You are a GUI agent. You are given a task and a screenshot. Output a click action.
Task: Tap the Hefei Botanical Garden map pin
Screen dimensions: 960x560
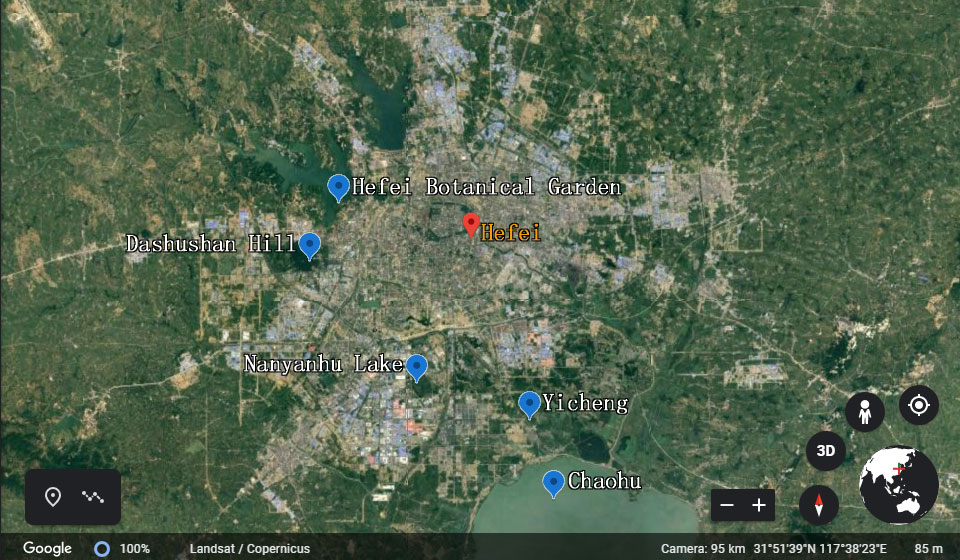339,186
